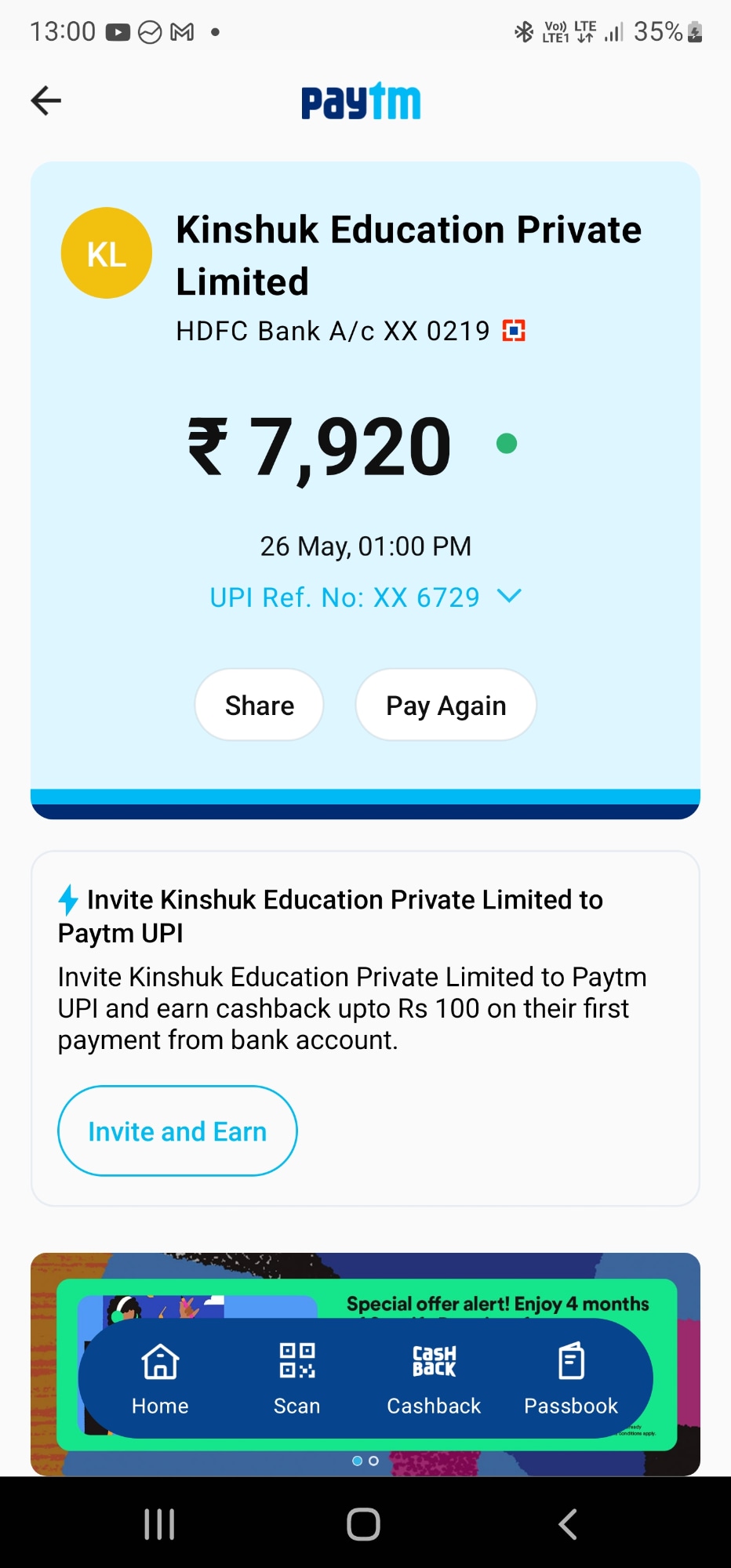The width and height of the screenshot is (731, 1568).
Task: Go back using the top-left arrow
Action: point(46,100)
